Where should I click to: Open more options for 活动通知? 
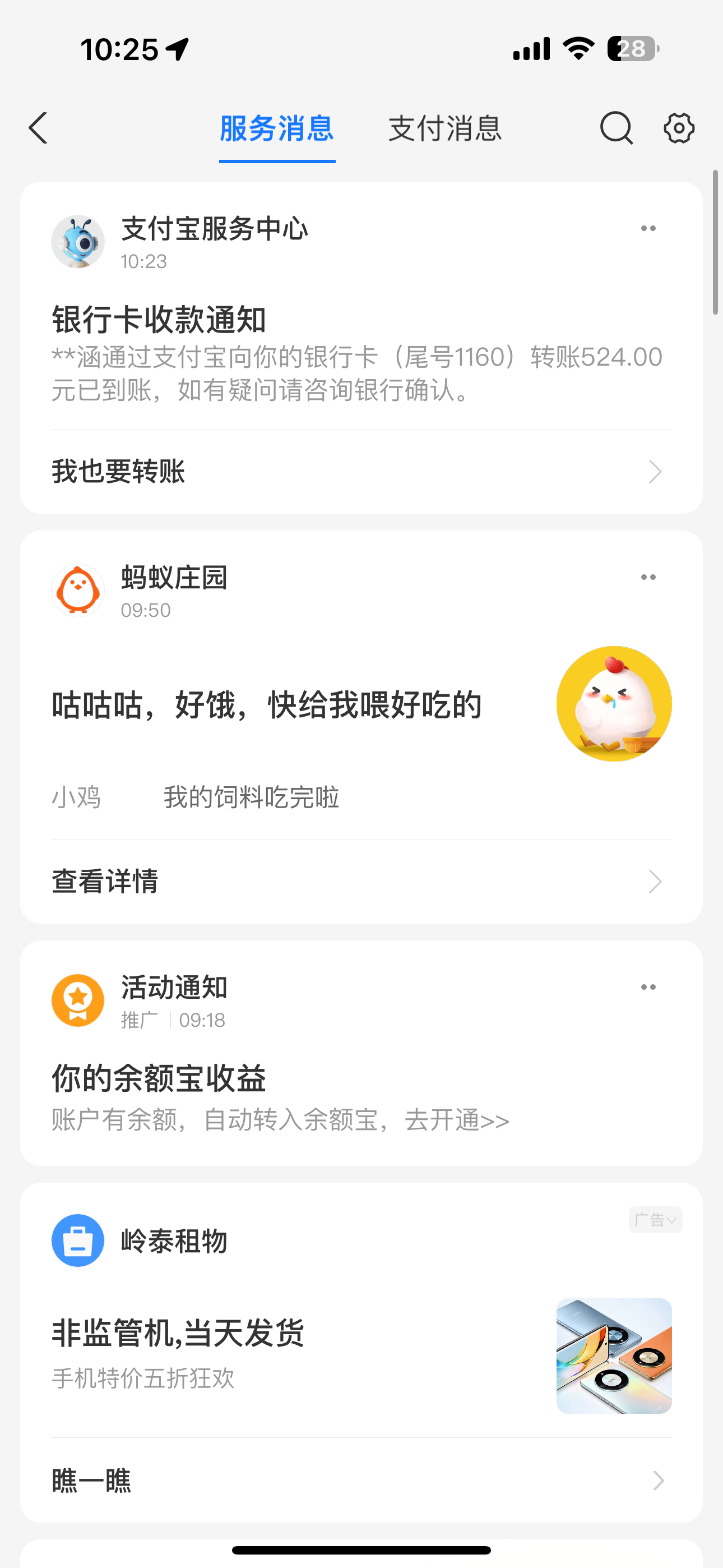click(x=648, y=986)
